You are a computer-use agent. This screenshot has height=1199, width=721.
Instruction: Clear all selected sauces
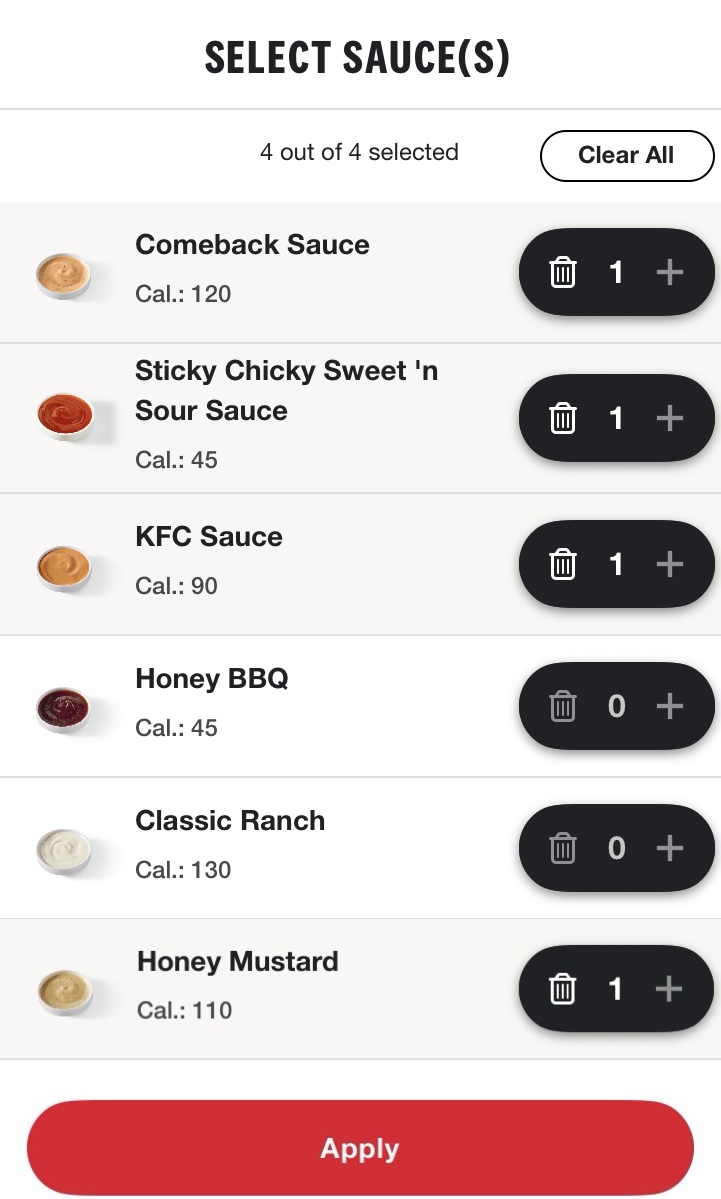[x=627, y=155]
